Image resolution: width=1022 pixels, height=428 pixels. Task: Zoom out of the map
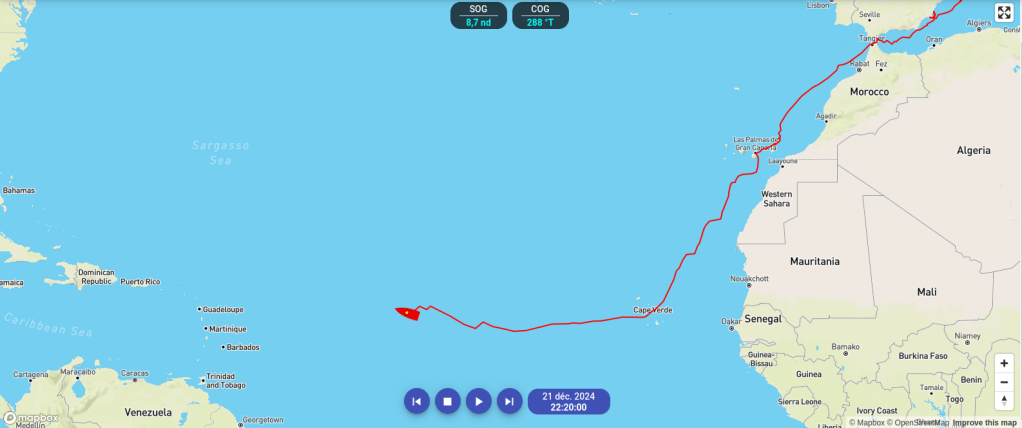coord(1004,382)
